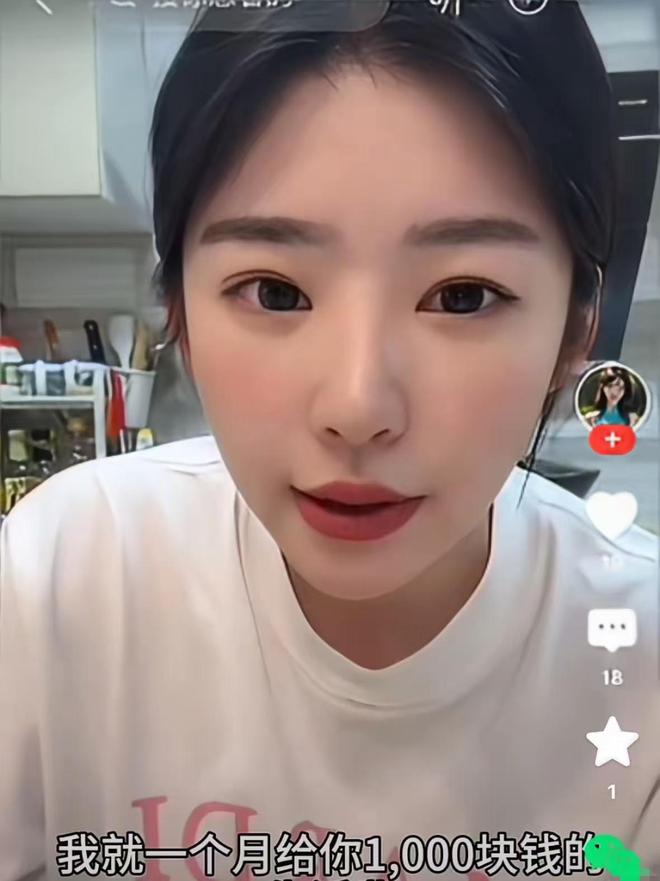This screenshot has width=660, height=881.
Task: Add this video to favorites star
Action: coord(612,743)
